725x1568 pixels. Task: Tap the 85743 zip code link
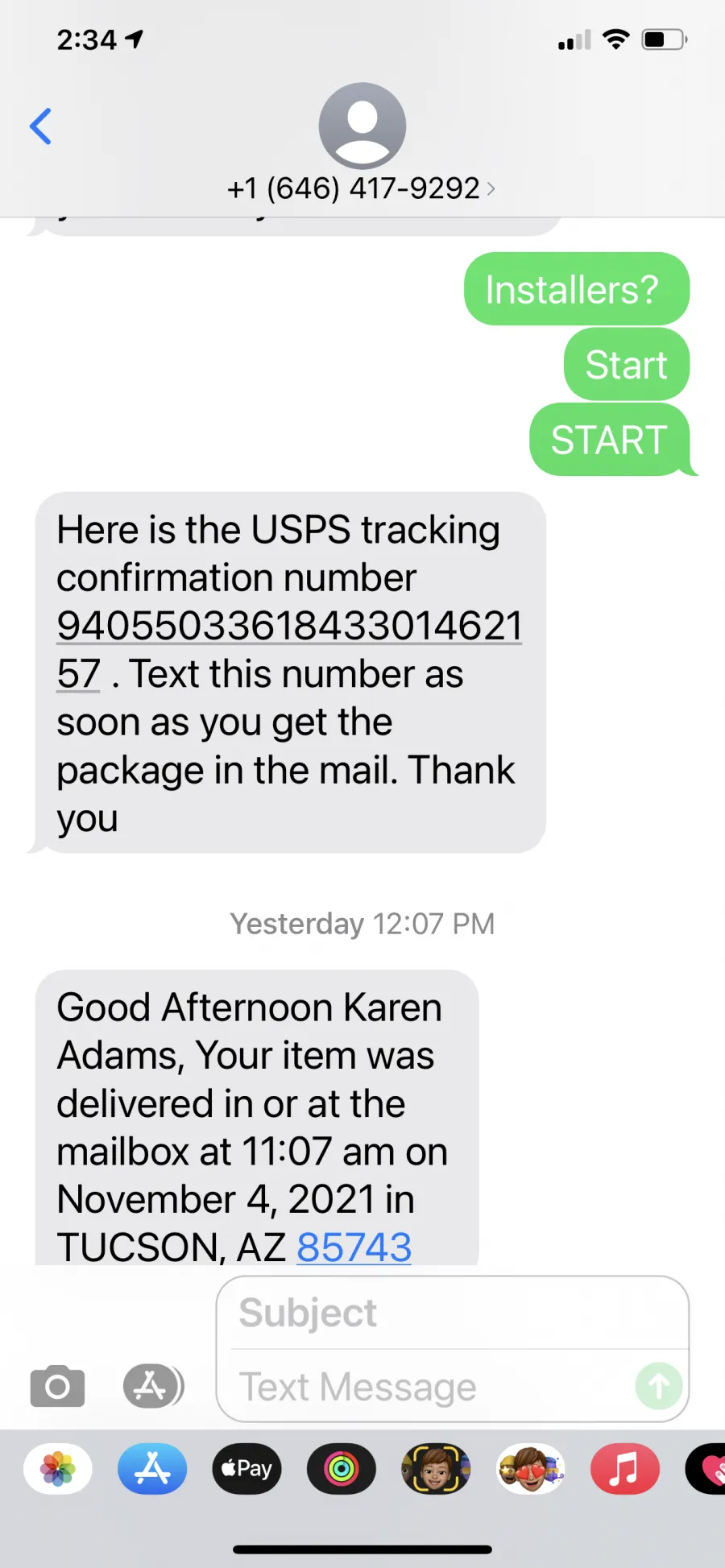[354, 1247]
